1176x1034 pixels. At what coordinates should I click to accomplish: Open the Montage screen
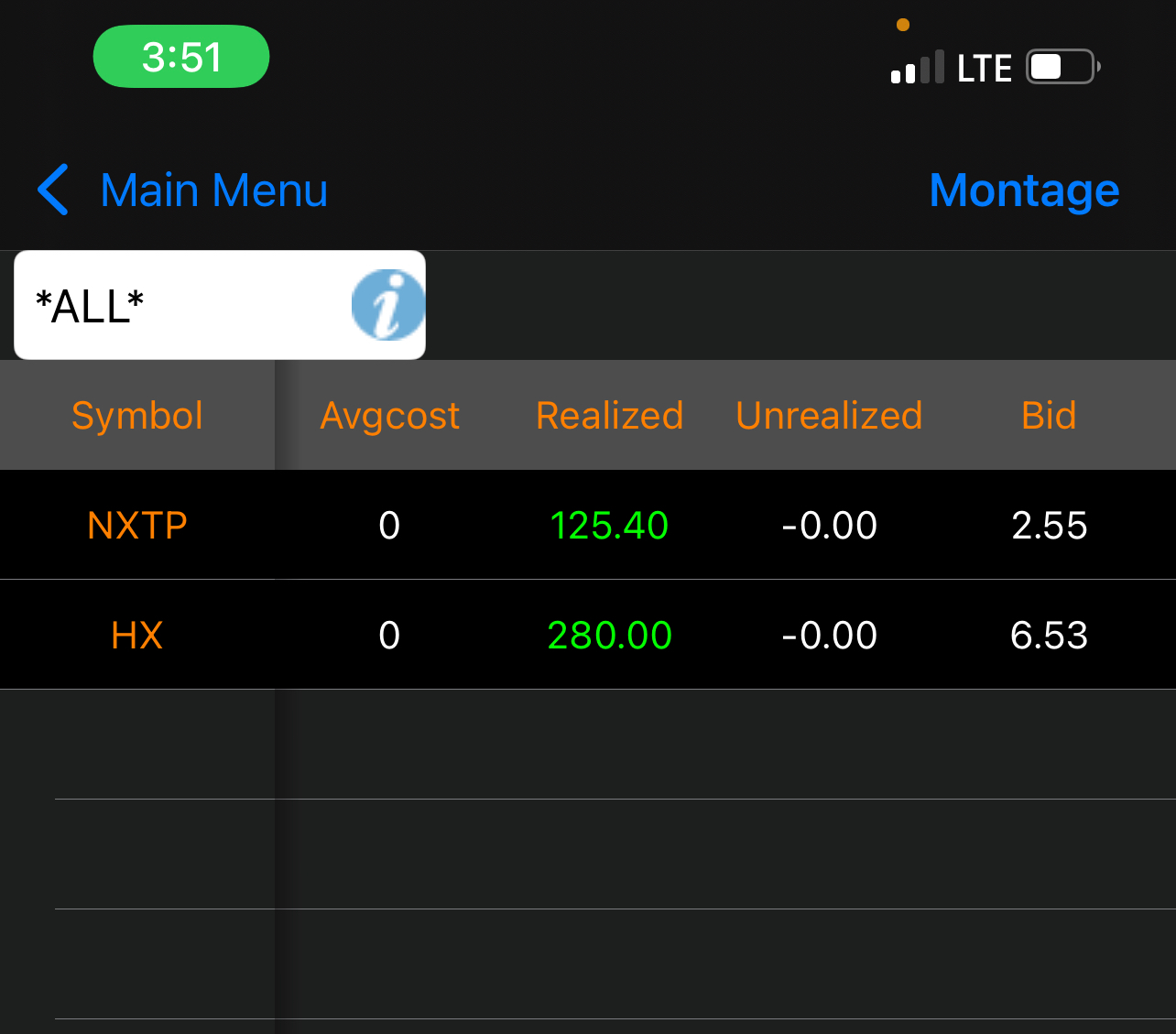point(1023,190)
